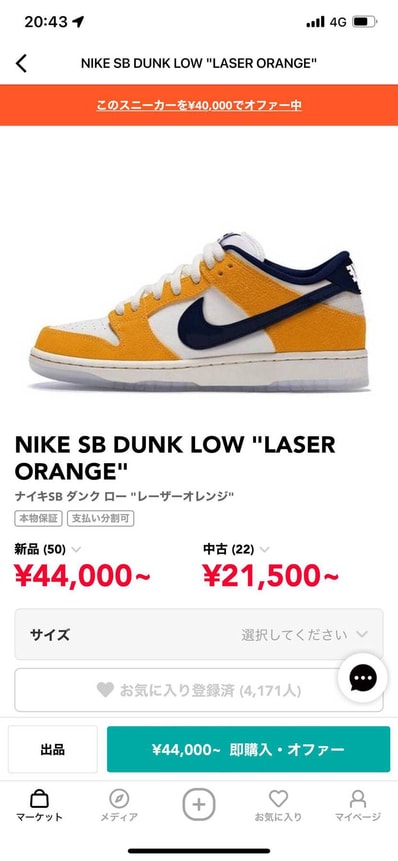This screenshot has height=861, width=398.
Task: Tap the 出品 listing button
Action: tap(53, 750)
